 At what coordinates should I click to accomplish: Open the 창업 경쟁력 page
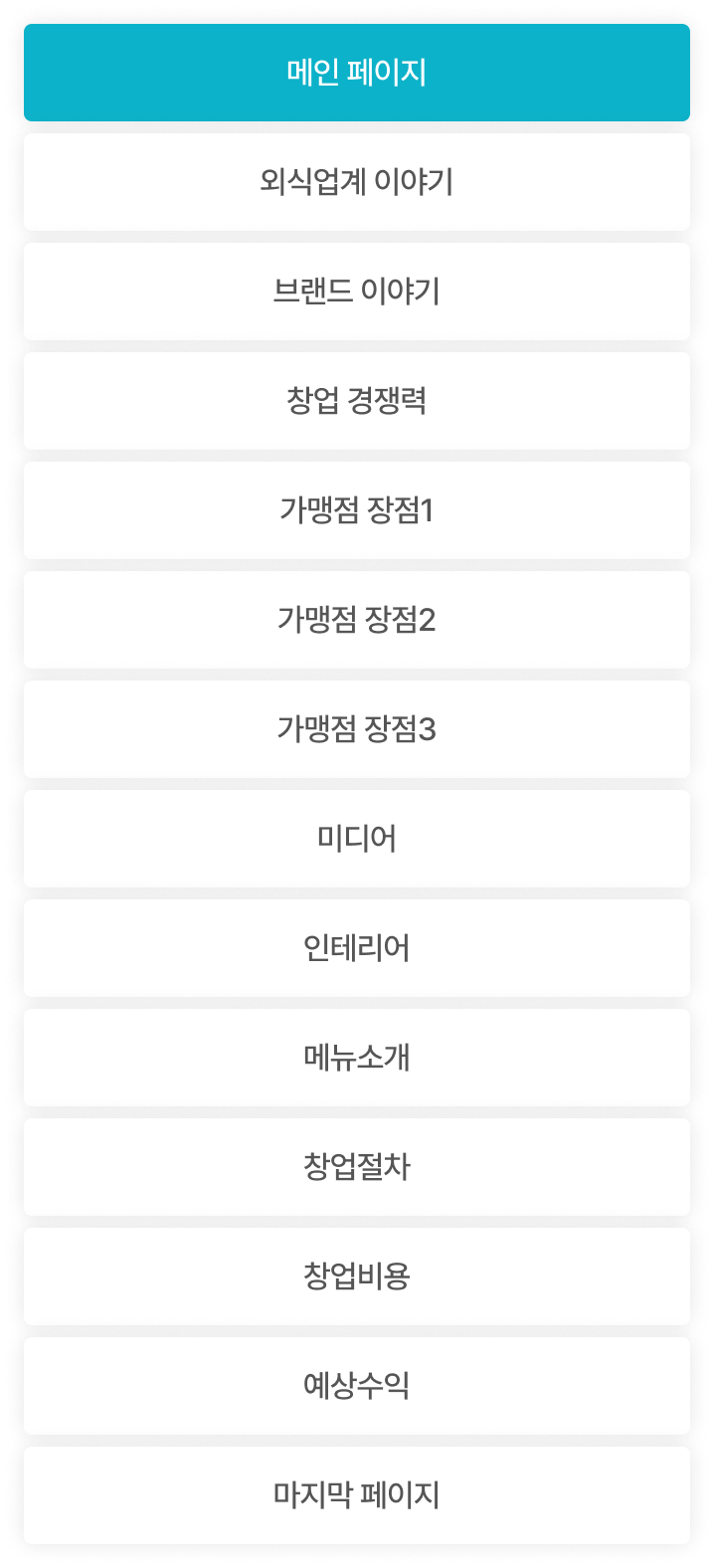pos(356,401)
